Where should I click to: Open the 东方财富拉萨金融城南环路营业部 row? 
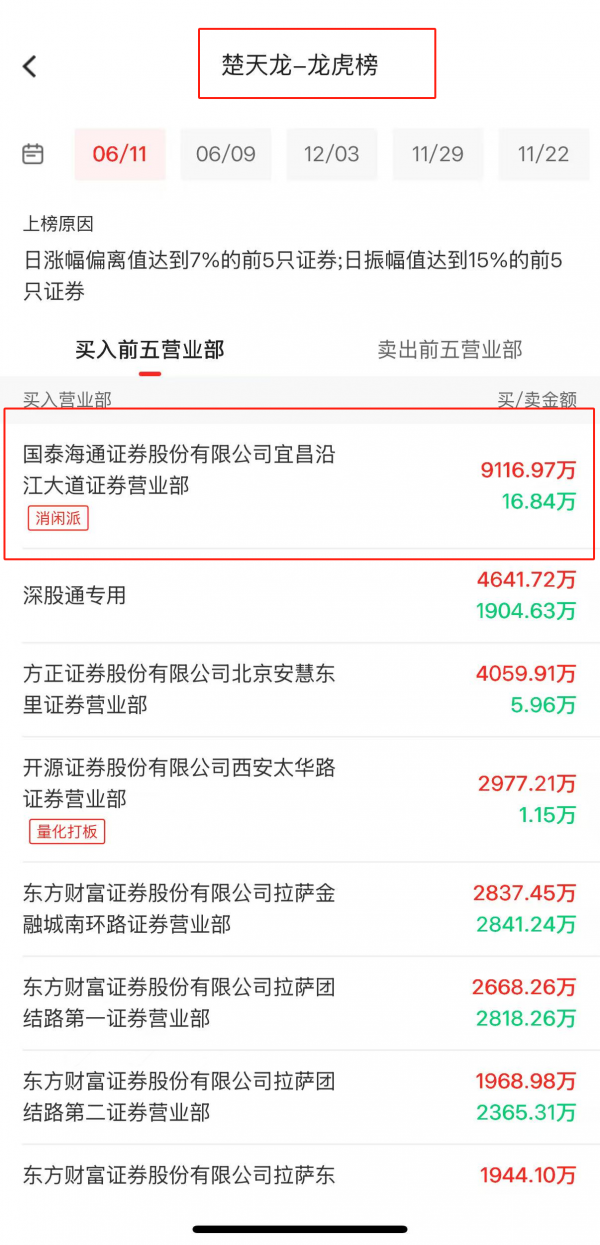300,909
